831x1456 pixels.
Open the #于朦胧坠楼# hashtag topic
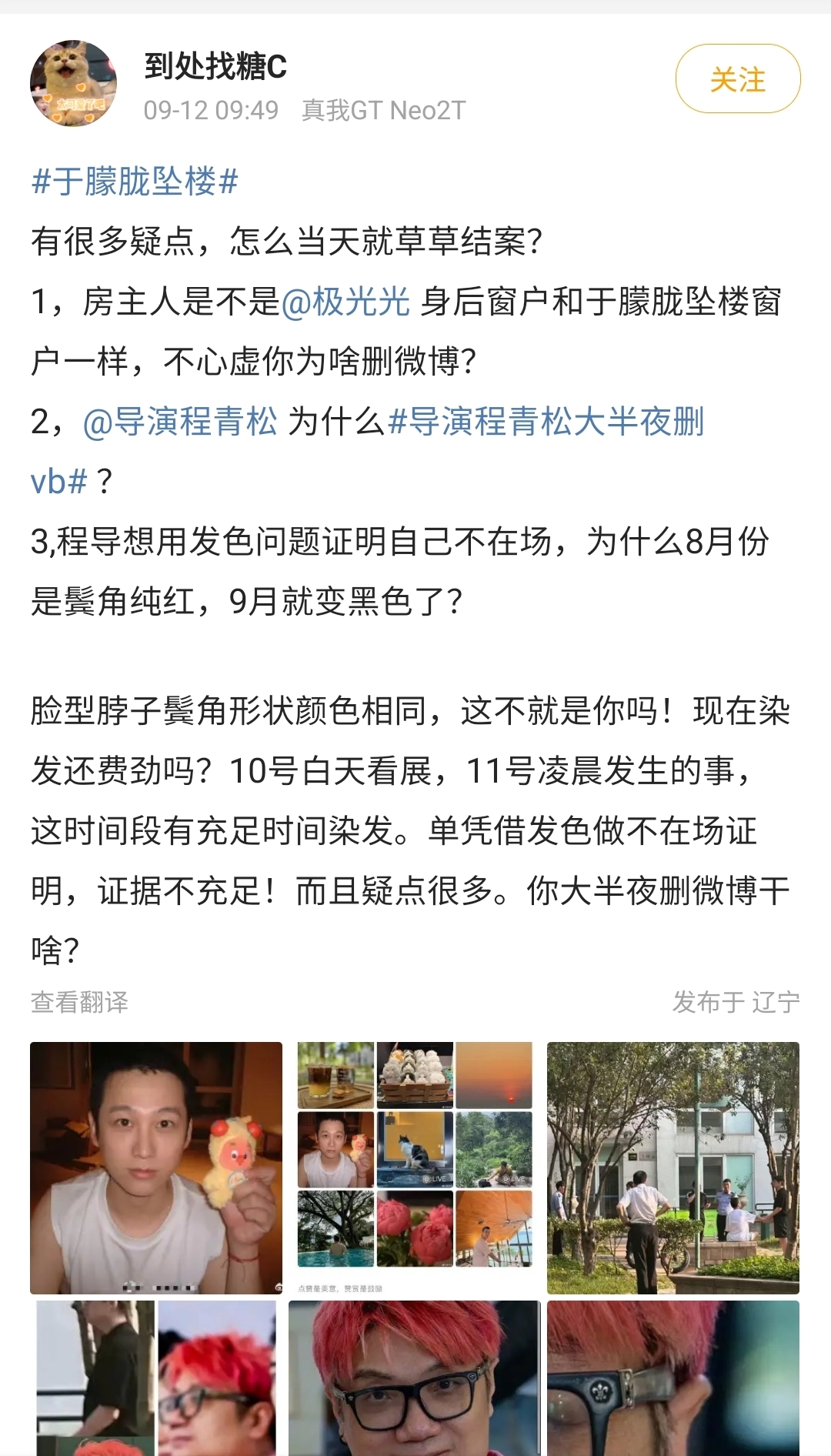[135, 182]
